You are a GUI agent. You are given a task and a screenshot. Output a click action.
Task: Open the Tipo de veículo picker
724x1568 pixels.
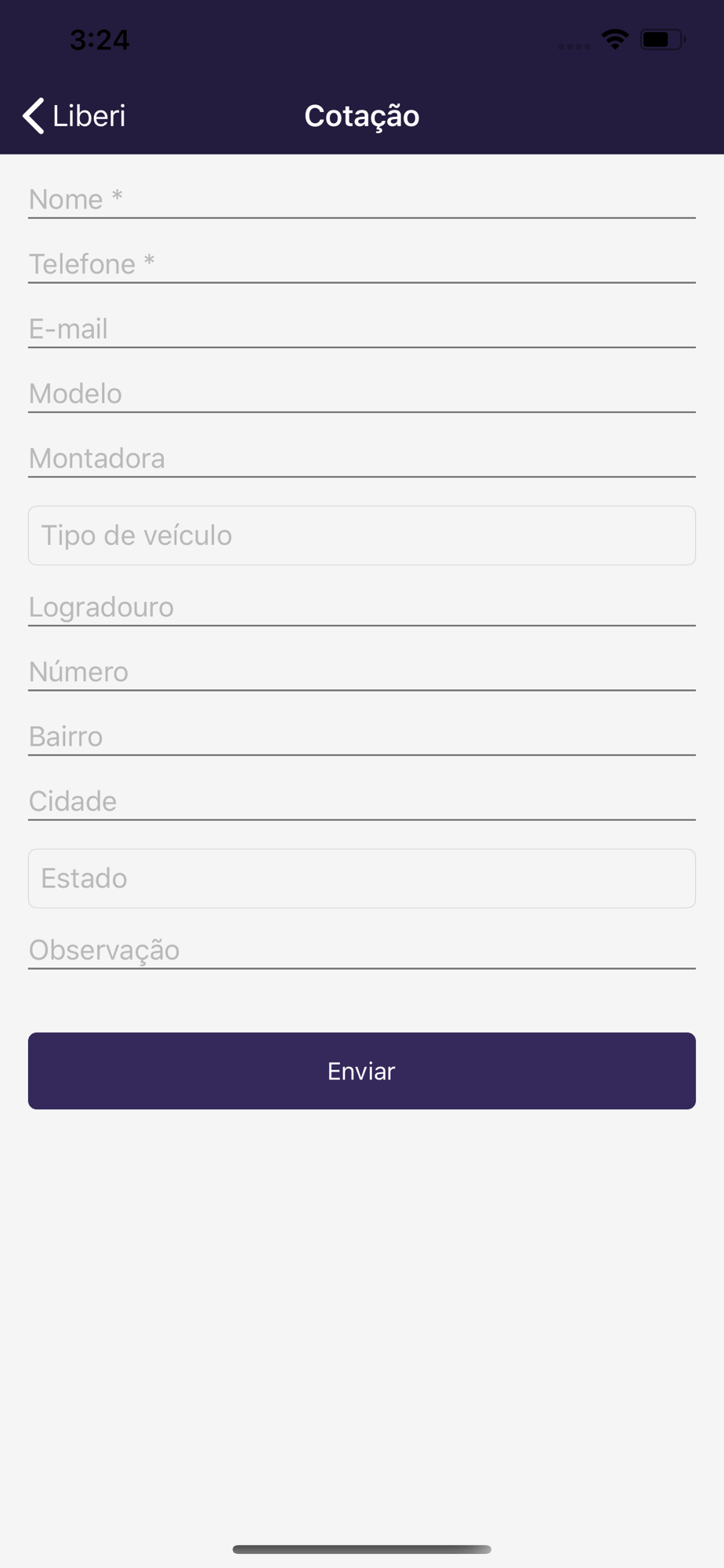pyautogui.click(x=362, y=535)
